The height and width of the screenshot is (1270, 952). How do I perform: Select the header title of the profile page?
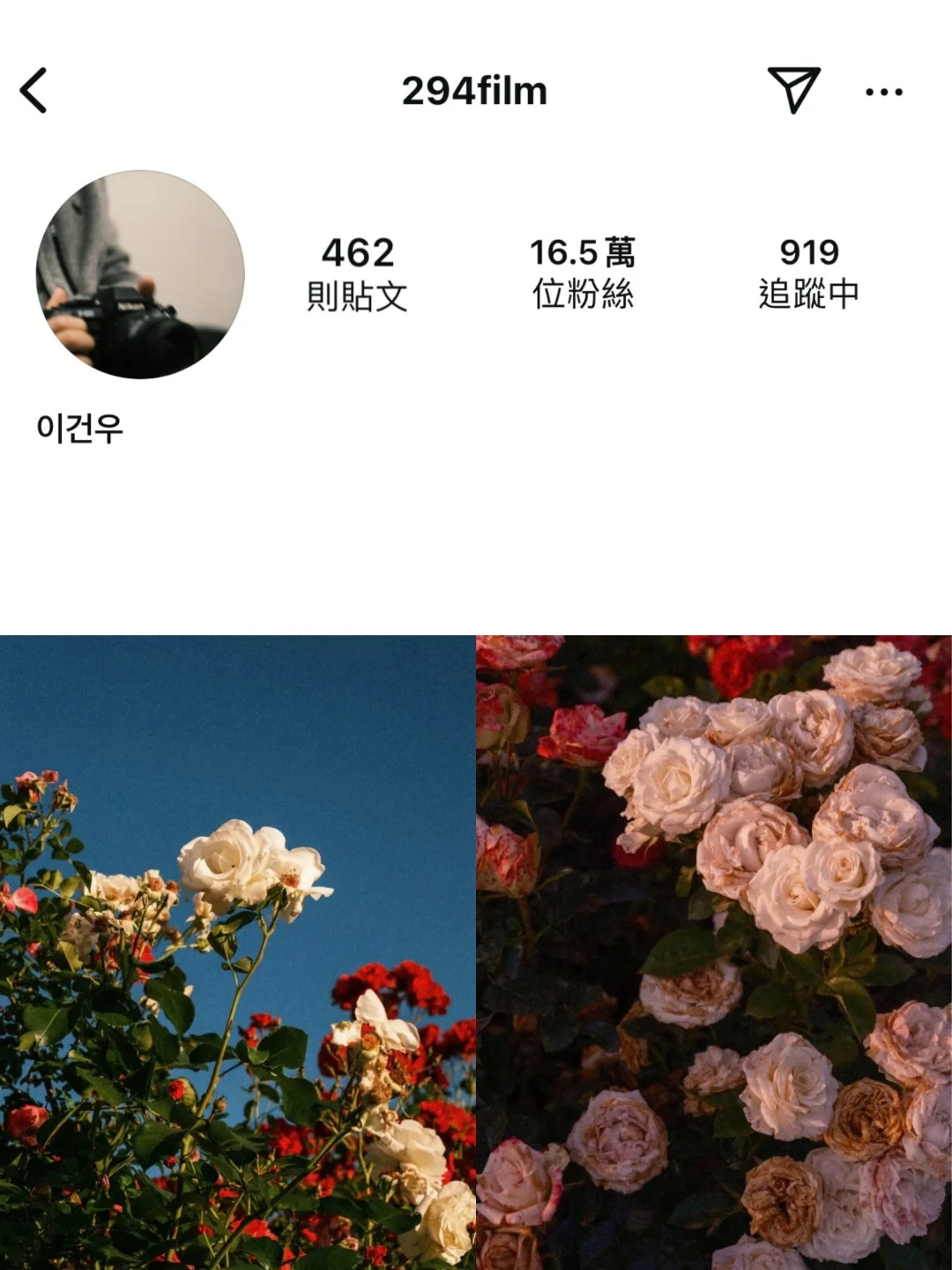tap(474, 89)
